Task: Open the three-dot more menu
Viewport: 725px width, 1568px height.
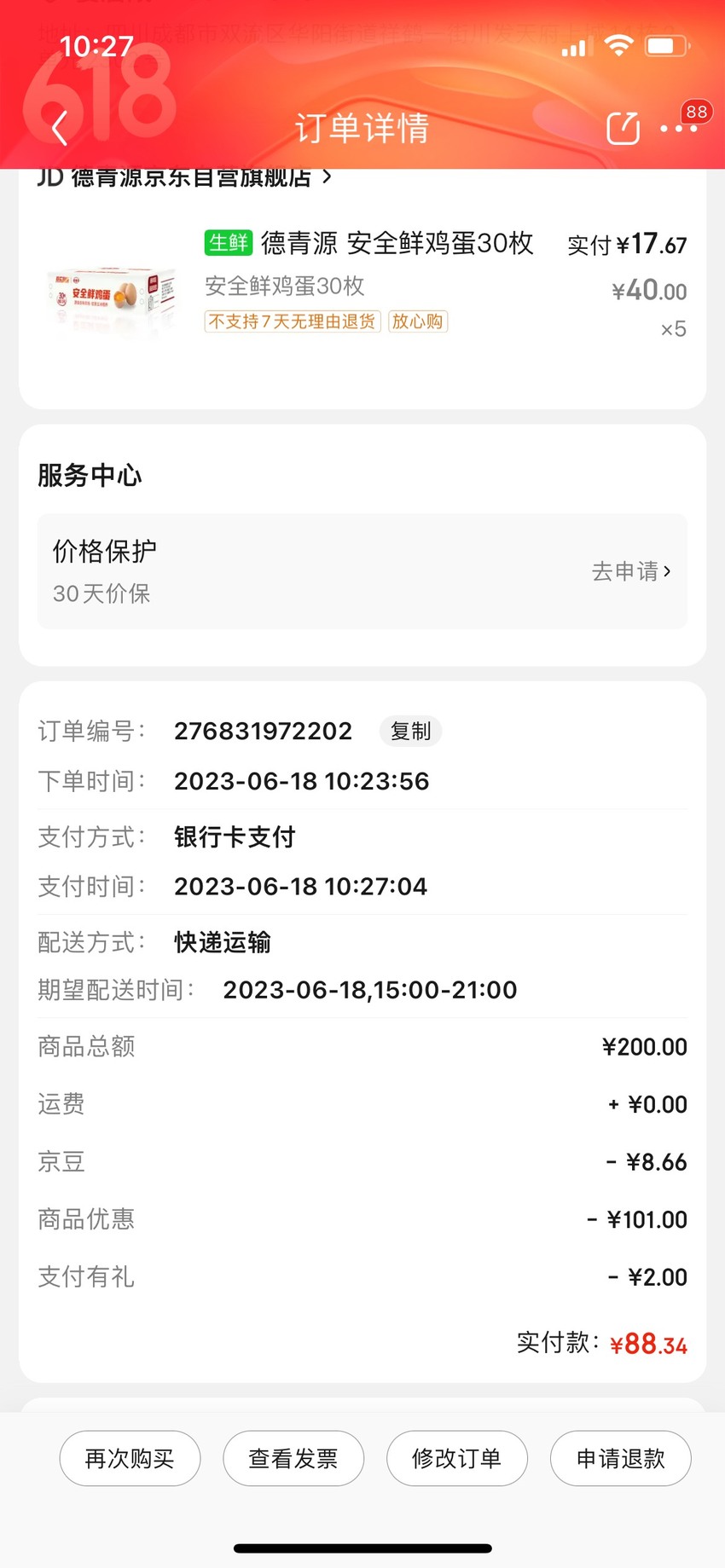Action: (679, 129)
